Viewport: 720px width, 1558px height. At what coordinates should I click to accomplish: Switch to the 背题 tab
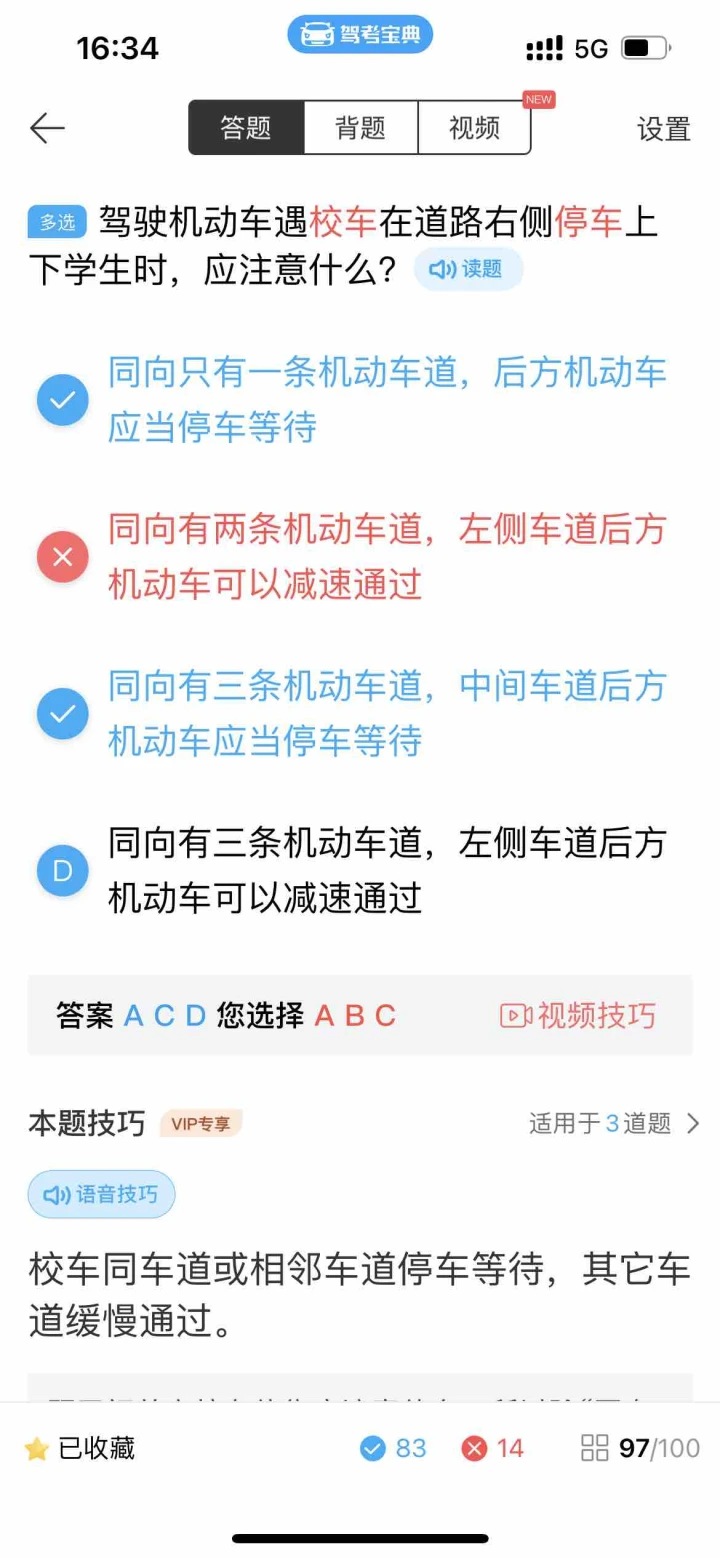(x=360, y=128)
